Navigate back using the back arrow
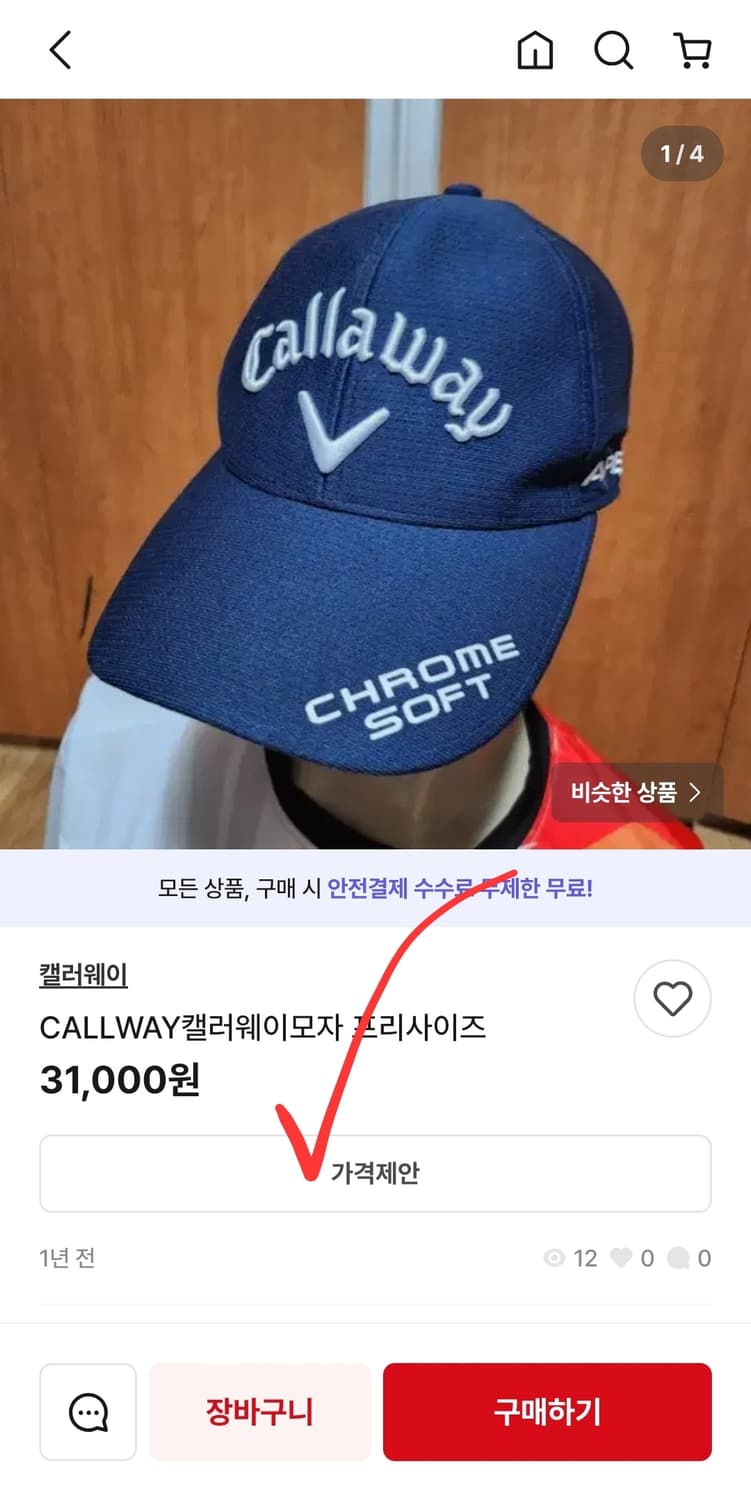751x1500 pixels. [60, 49]
